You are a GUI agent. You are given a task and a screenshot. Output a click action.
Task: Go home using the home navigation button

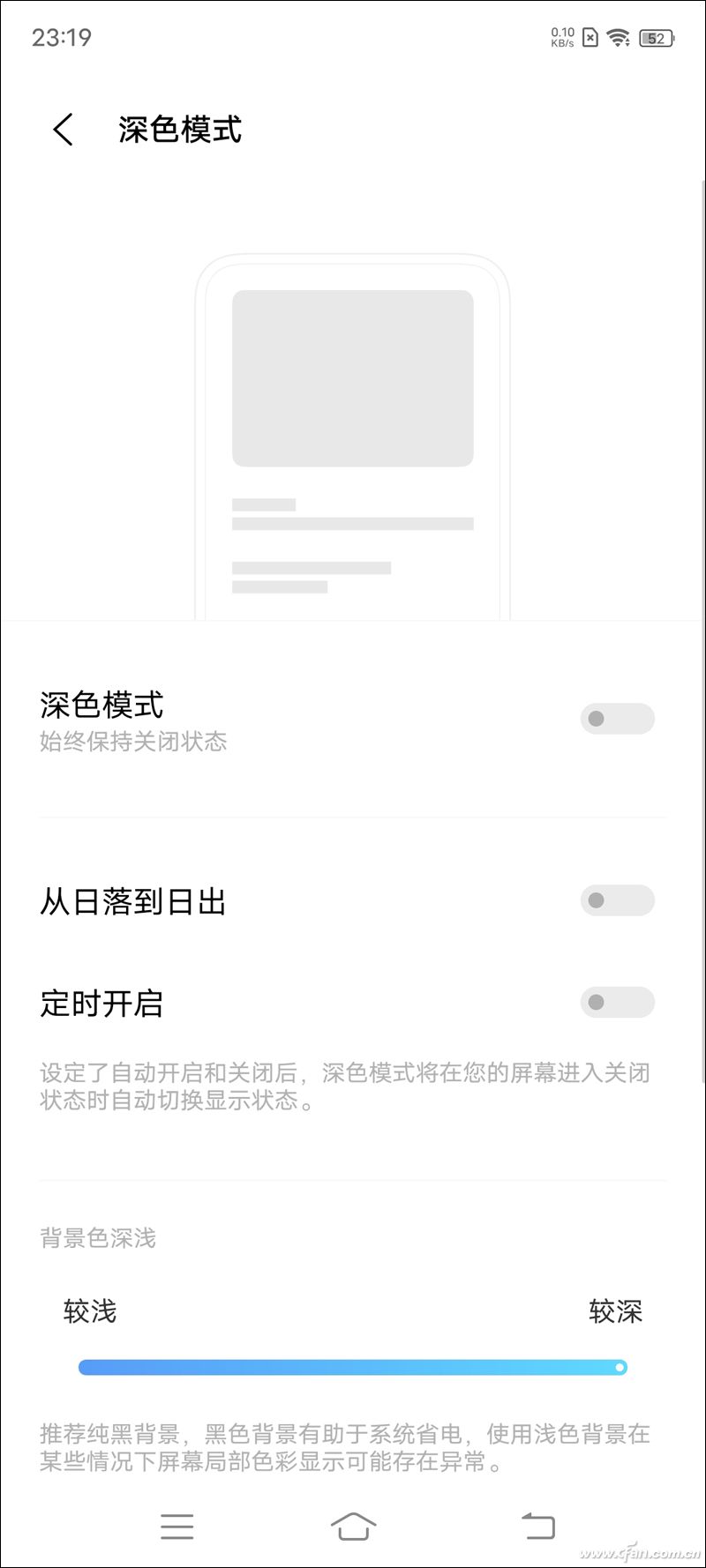point(353,1525)
